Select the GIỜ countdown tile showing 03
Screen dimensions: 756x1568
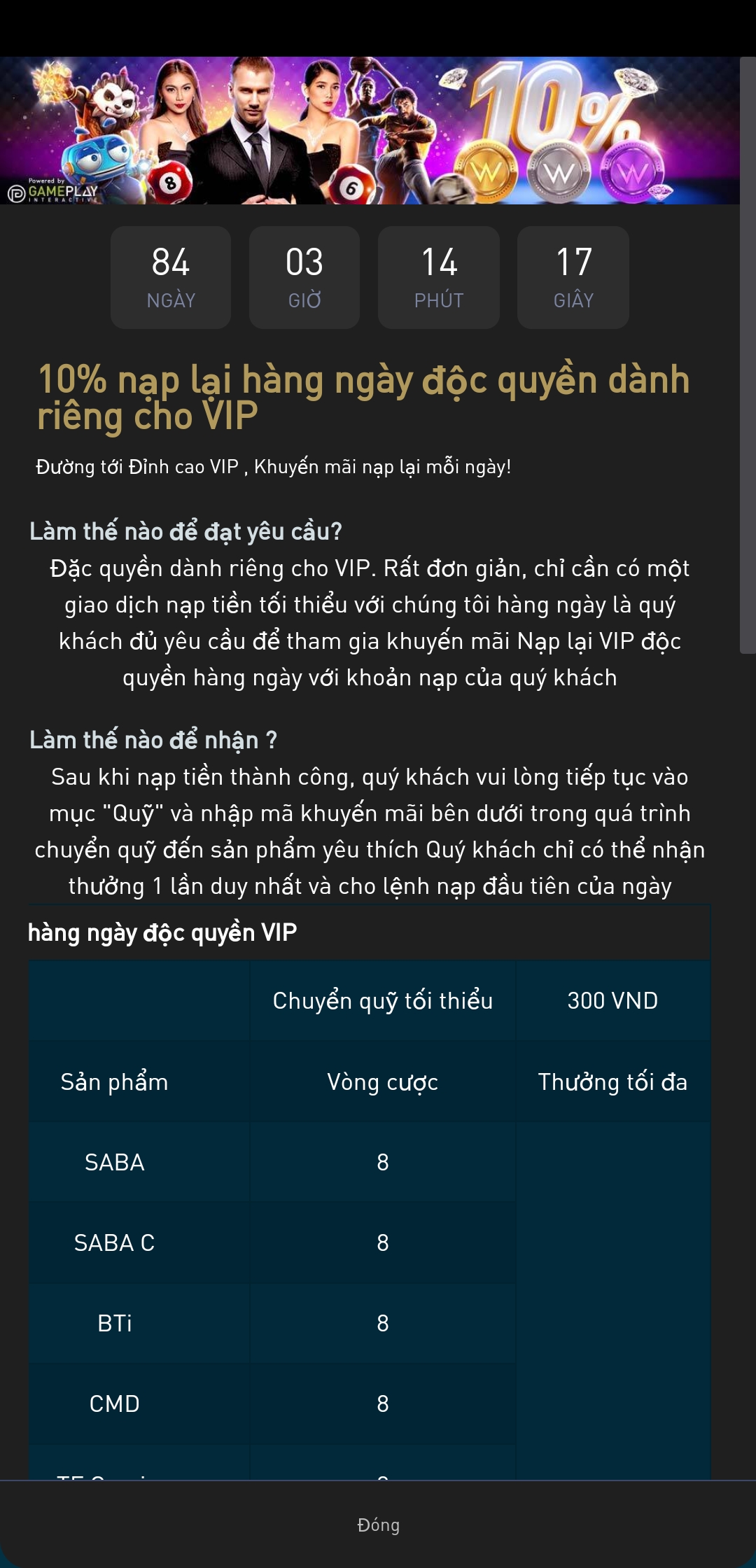(x=304, y=276)
